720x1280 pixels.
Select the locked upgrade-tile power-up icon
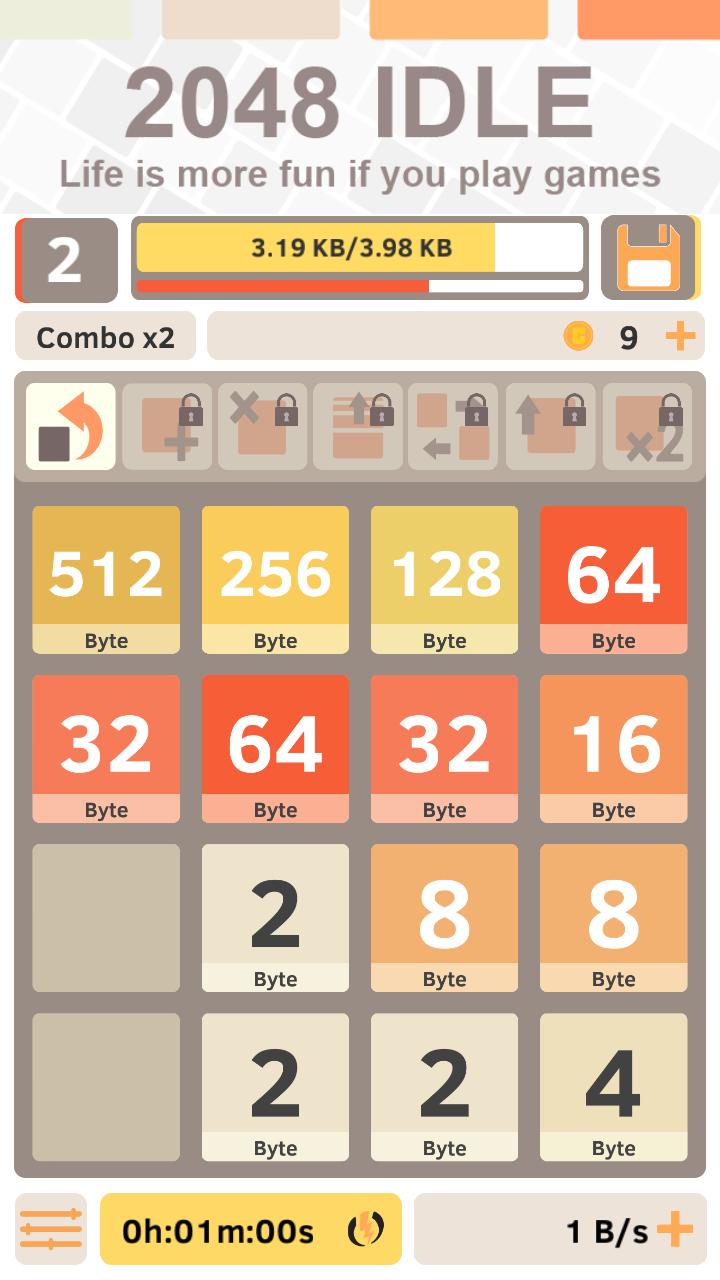pos(548,427)
